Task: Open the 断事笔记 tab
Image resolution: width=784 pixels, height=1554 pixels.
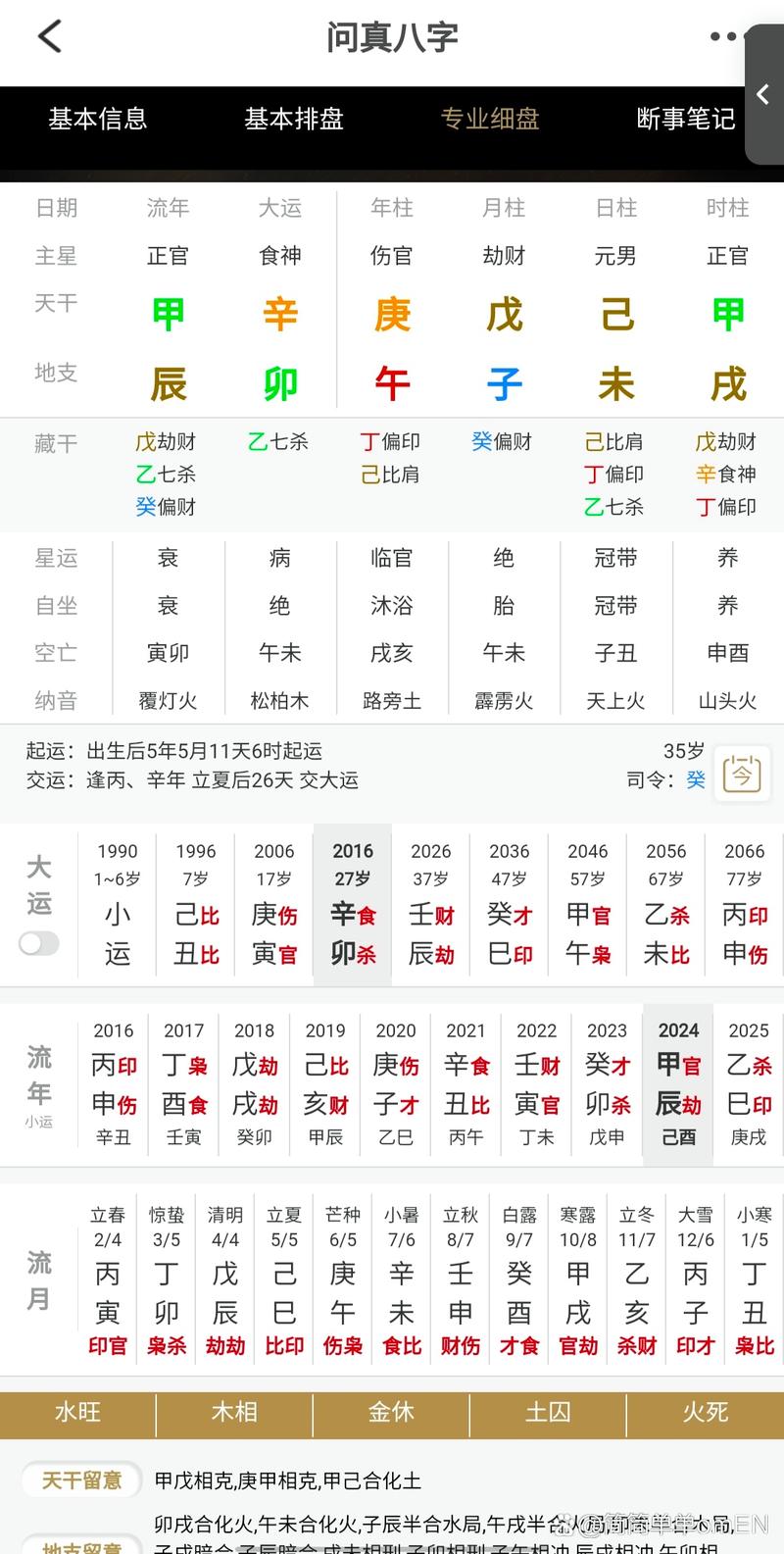Action: point(685,119)
